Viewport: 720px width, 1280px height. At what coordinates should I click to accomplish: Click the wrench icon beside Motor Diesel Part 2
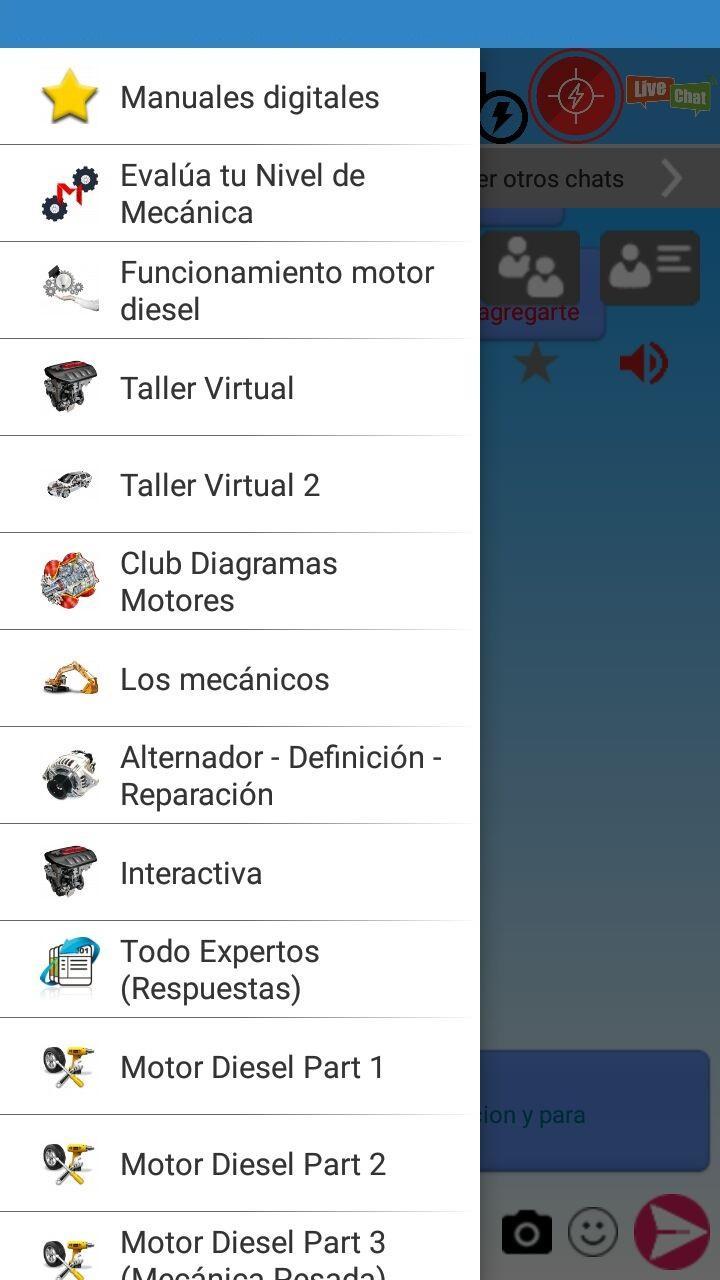tap(68, 1163)
